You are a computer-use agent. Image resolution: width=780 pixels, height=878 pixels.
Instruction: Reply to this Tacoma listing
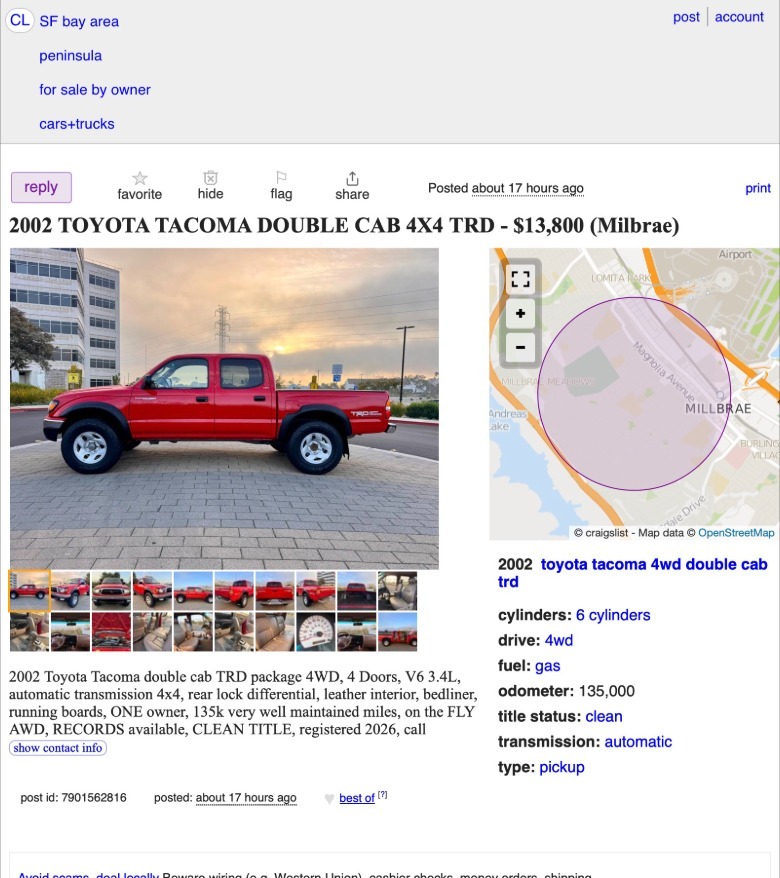pos(41,187)
